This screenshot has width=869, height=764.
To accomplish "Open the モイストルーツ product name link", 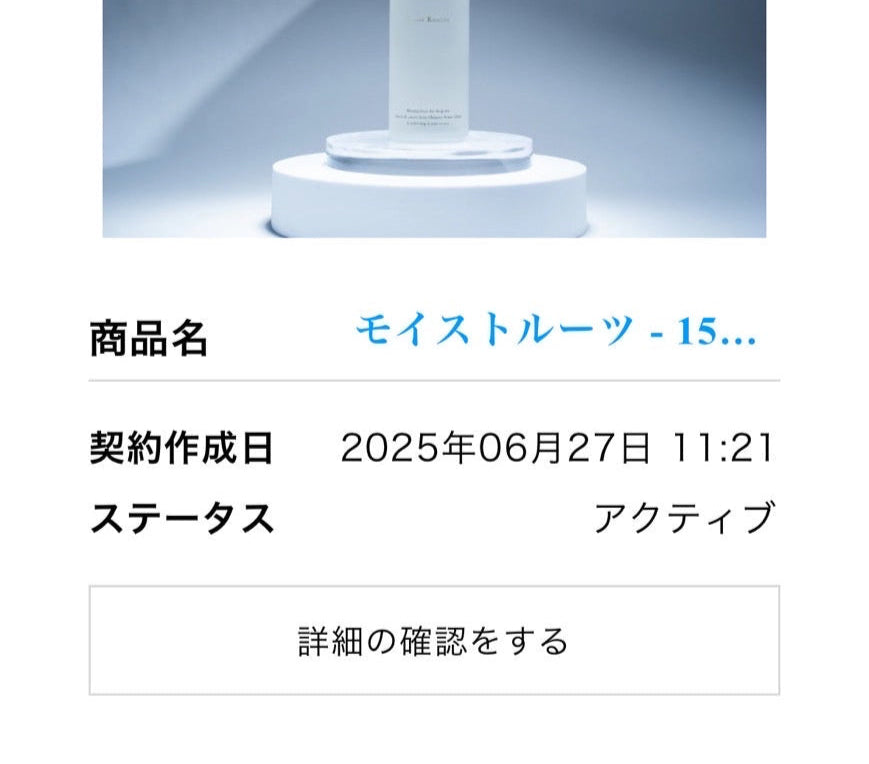I will coord(555,331).
